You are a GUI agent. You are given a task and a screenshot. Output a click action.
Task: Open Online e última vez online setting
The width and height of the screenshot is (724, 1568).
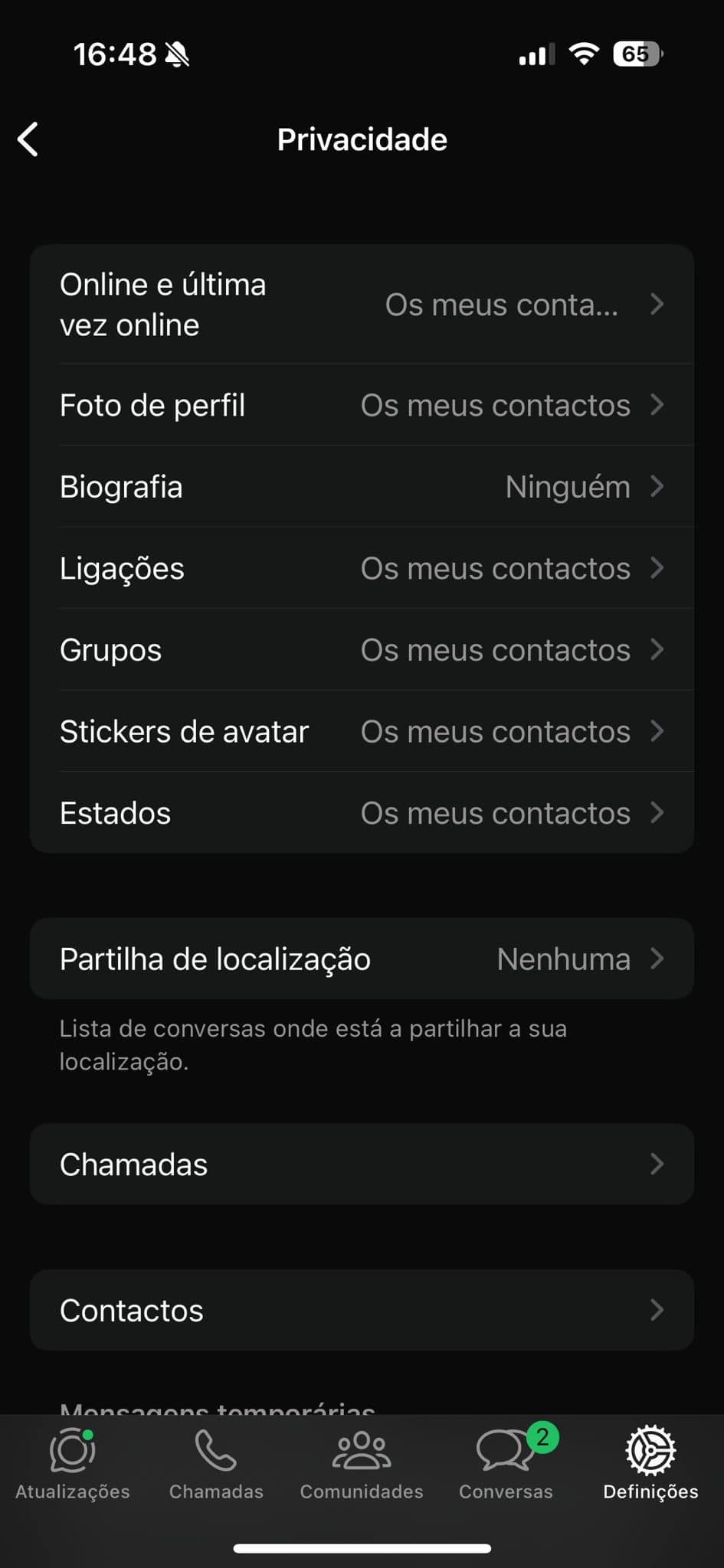coord(362,305)
